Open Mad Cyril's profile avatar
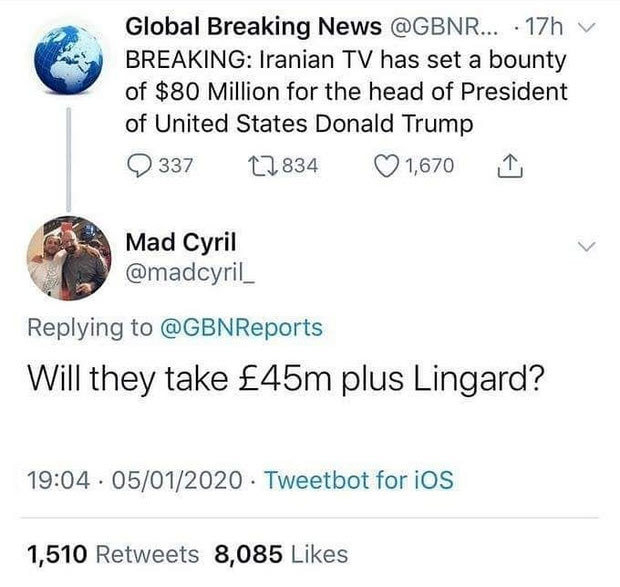 [66, 258]
